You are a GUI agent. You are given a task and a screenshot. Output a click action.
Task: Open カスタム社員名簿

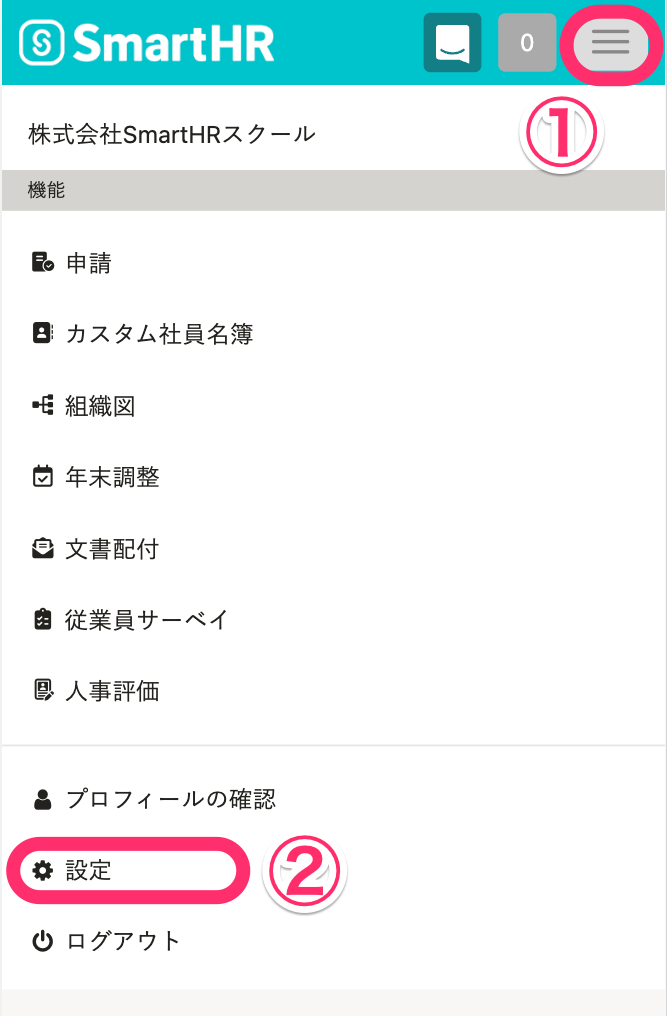point(158,334)
